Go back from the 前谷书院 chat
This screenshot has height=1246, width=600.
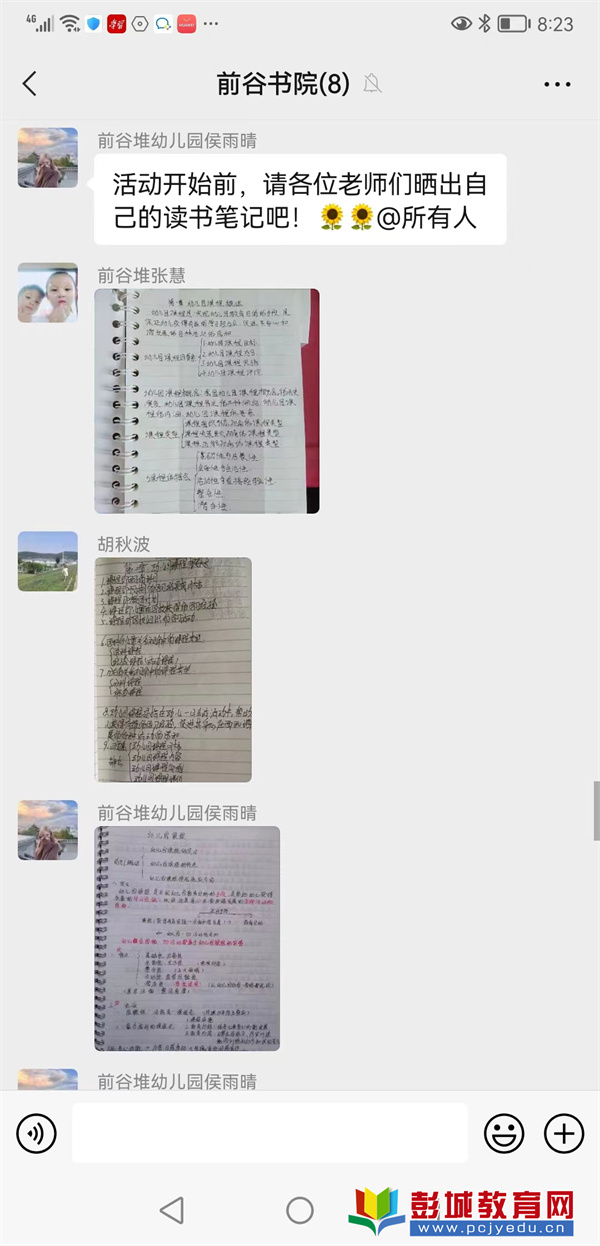30,84
